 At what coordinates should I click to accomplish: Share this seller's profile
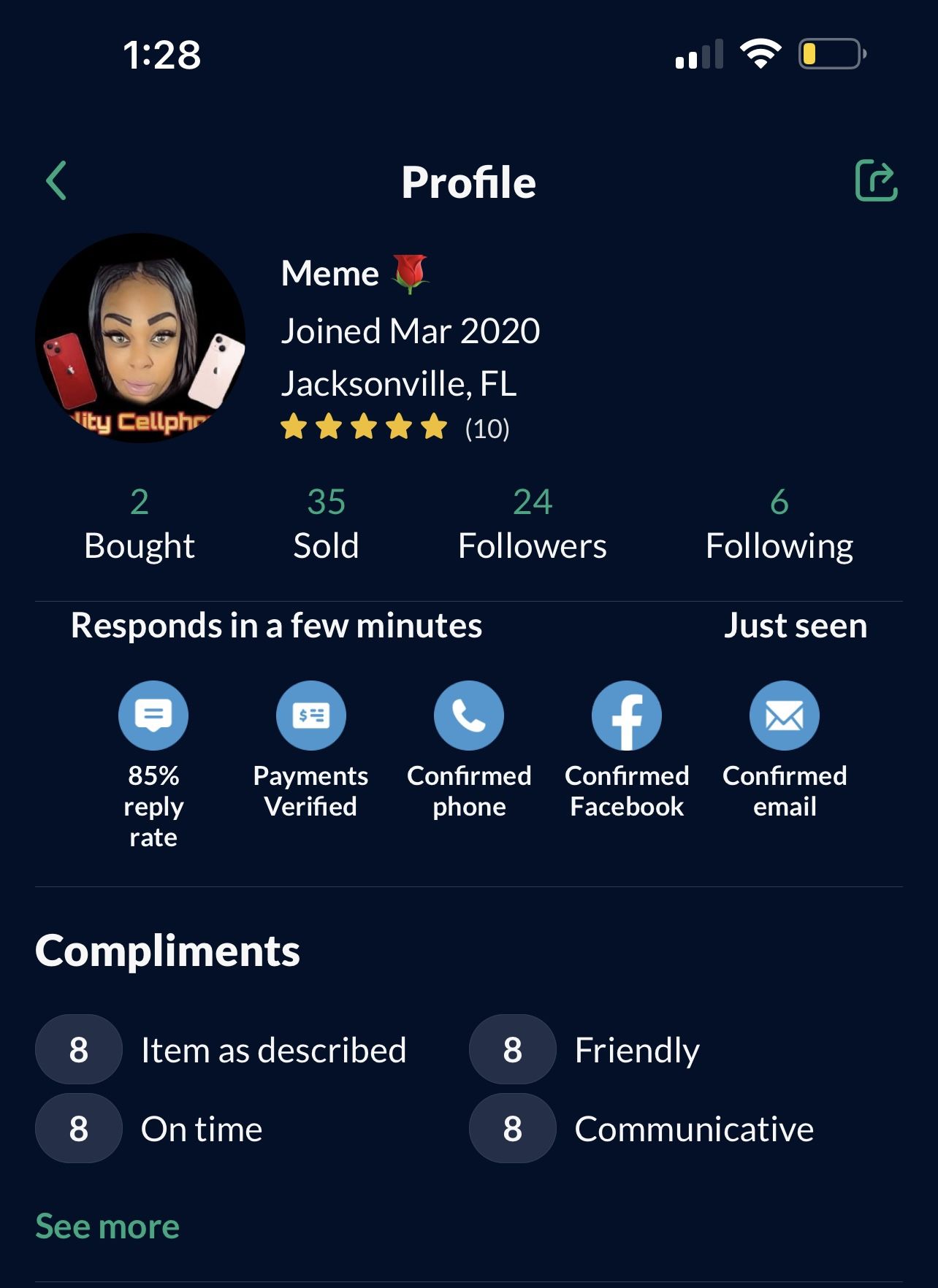(x=876, y=180)
